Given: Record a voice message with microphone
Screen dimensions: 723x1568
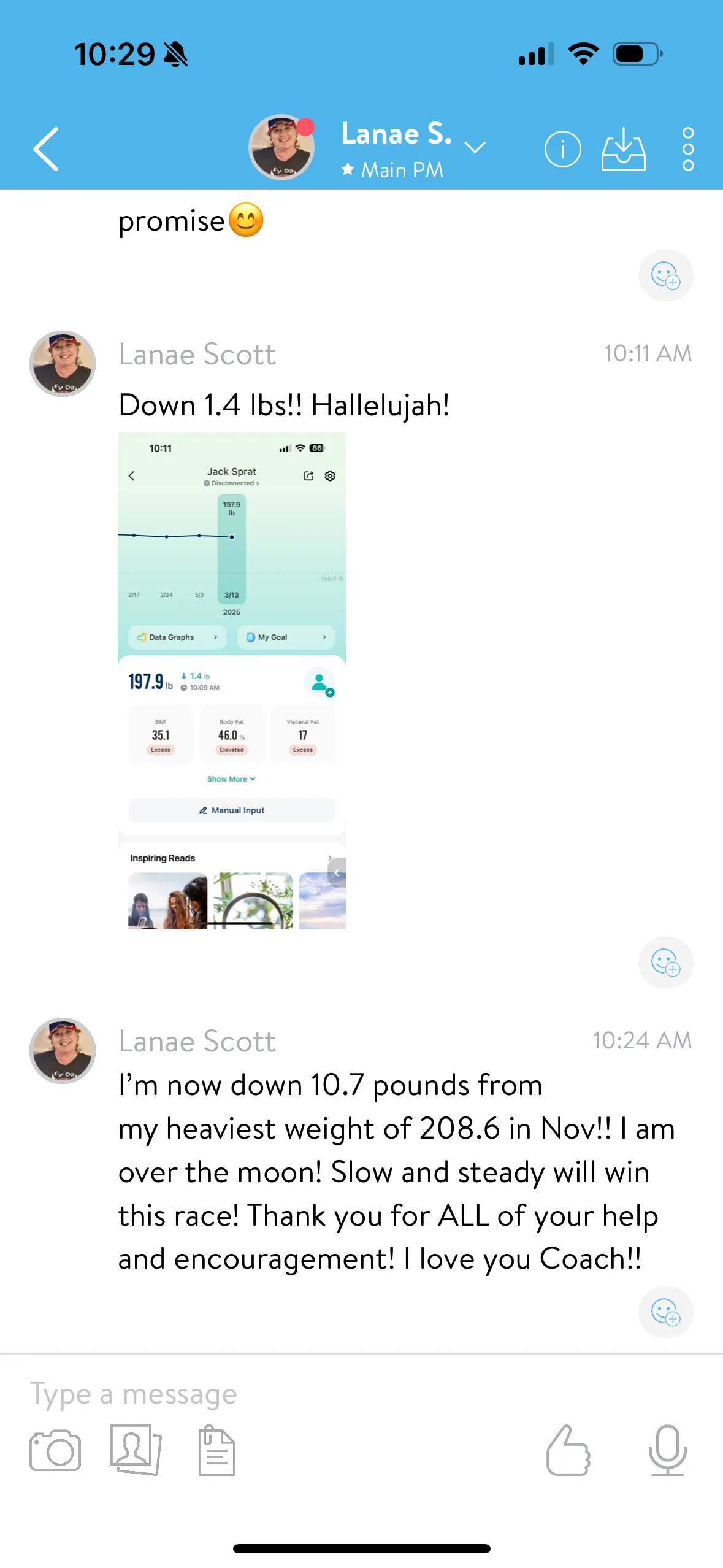Looking at the screenshot, I should (667, 1451).
